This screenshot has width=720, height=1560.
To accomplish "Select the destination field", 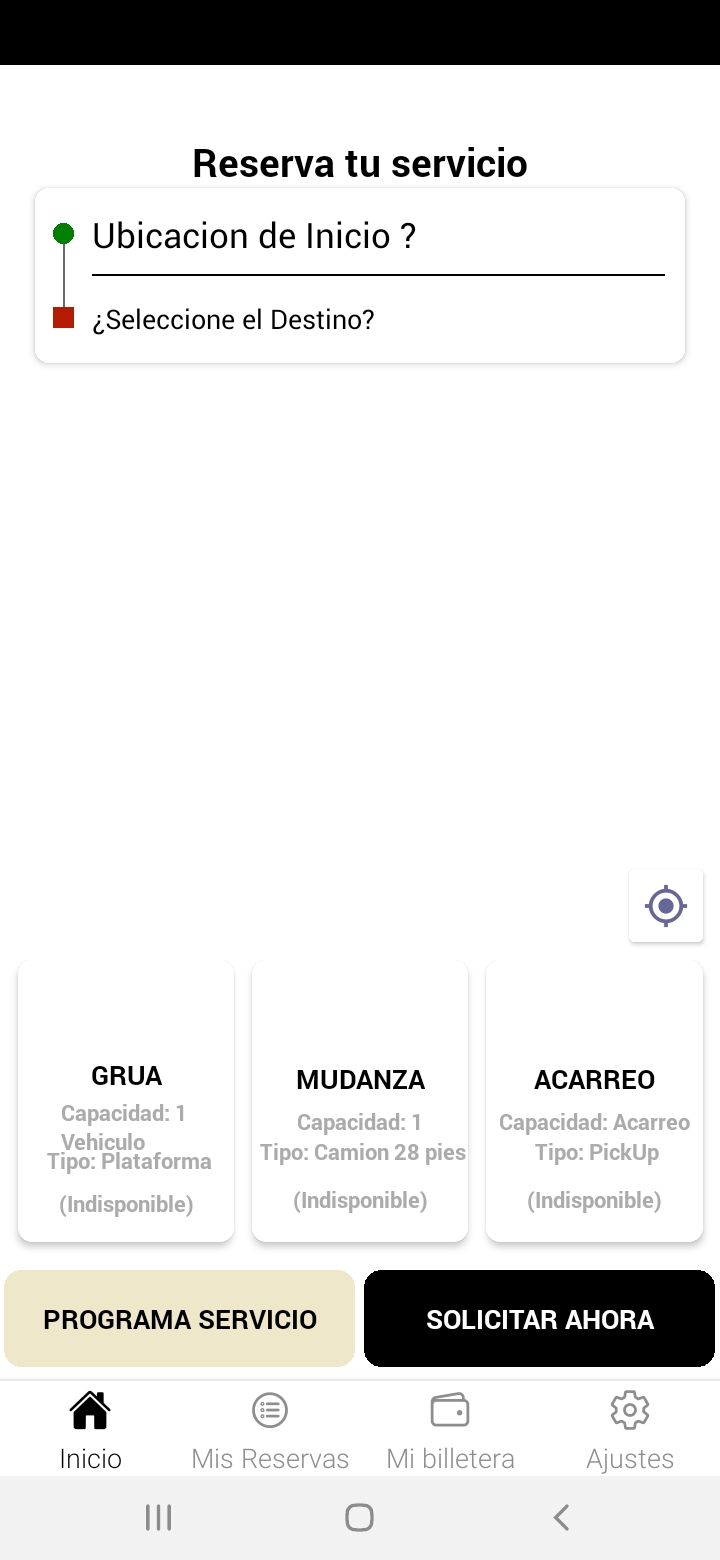I will pos(377,320).
